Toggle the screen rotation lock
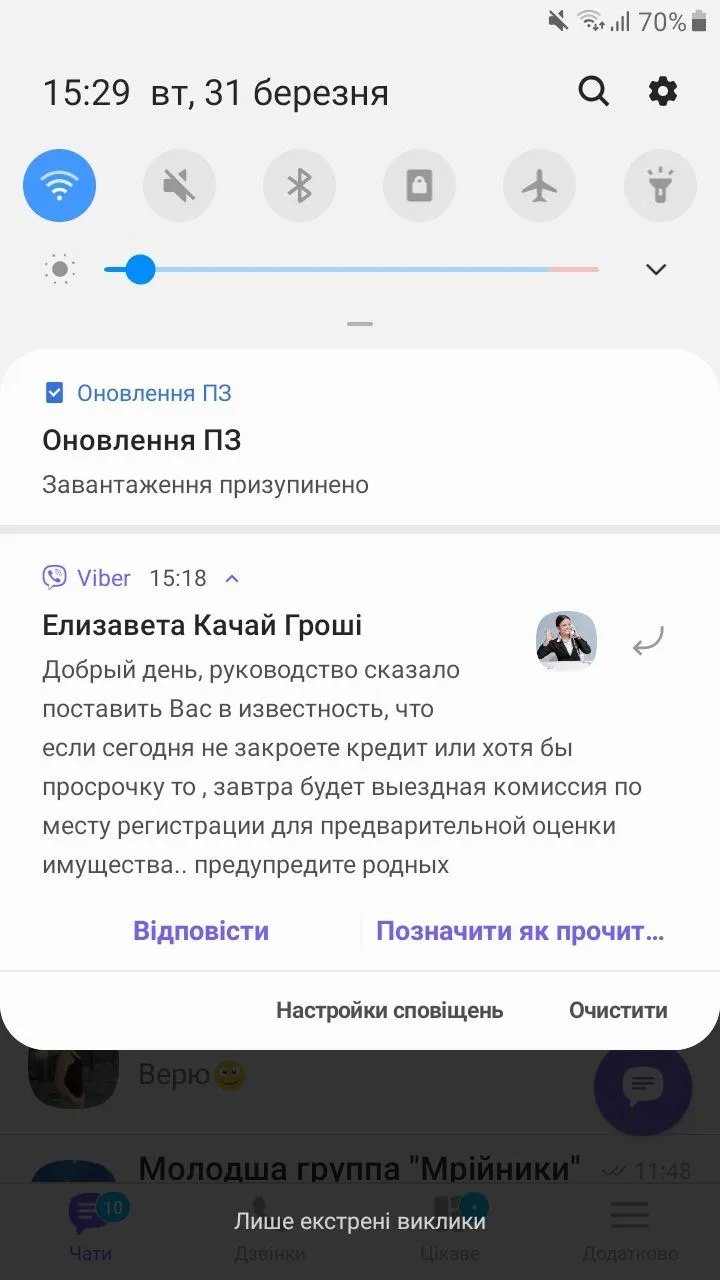720x1280 pixels. [420, 185]
